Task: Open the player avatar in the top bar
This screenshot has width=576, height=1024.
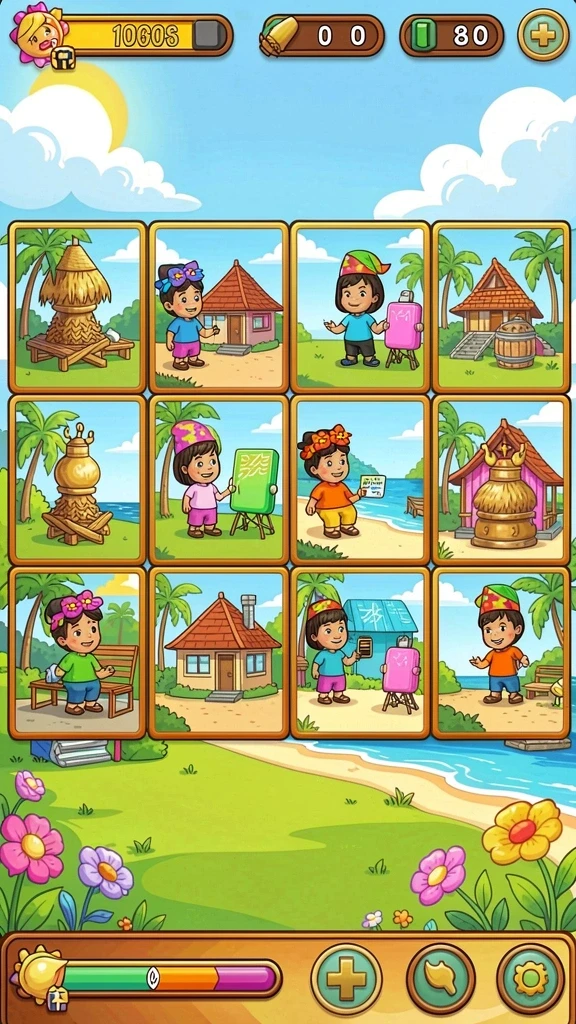Action: (x=39, y=33)
